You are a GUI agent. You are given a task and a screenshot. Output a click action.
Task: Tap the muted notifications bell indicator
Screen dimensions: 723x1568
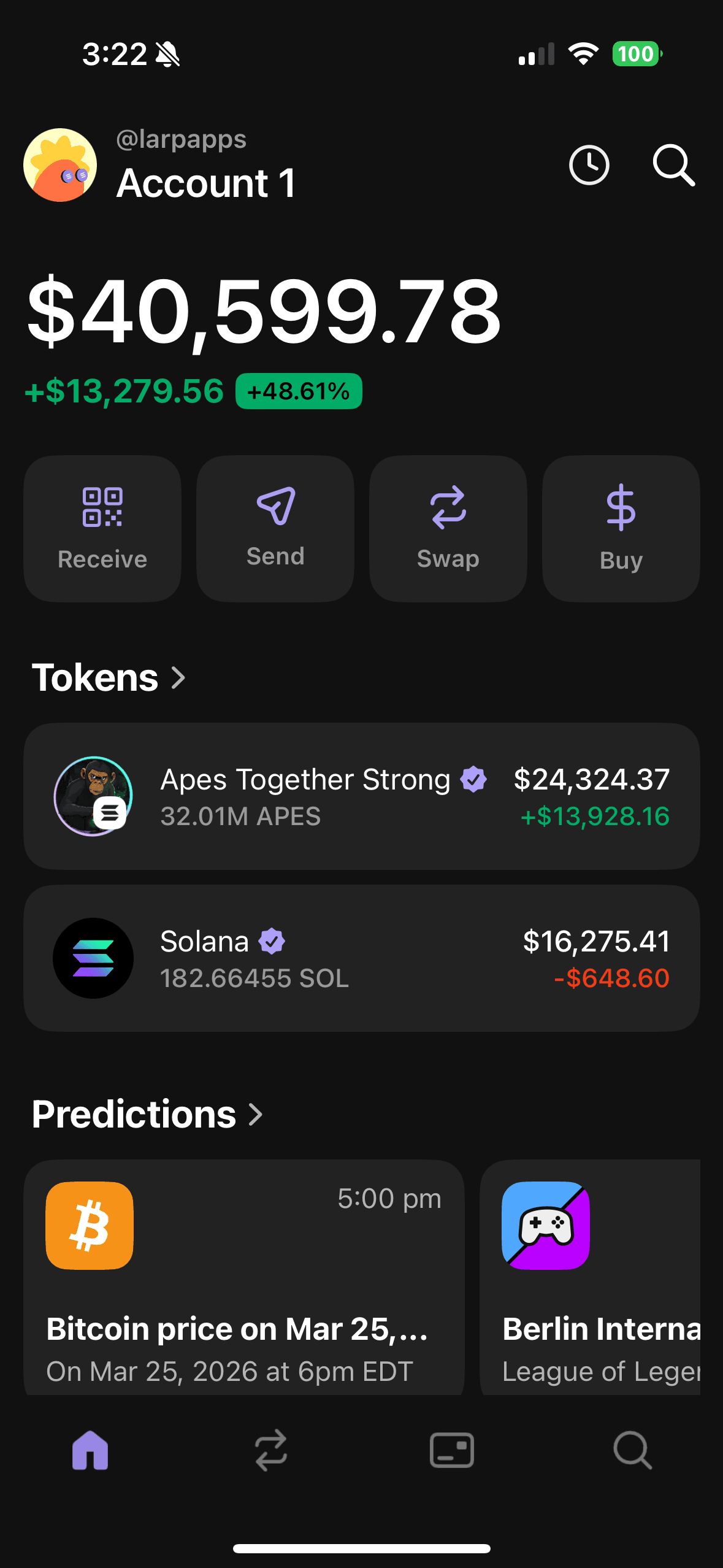[x=167, y=54]
